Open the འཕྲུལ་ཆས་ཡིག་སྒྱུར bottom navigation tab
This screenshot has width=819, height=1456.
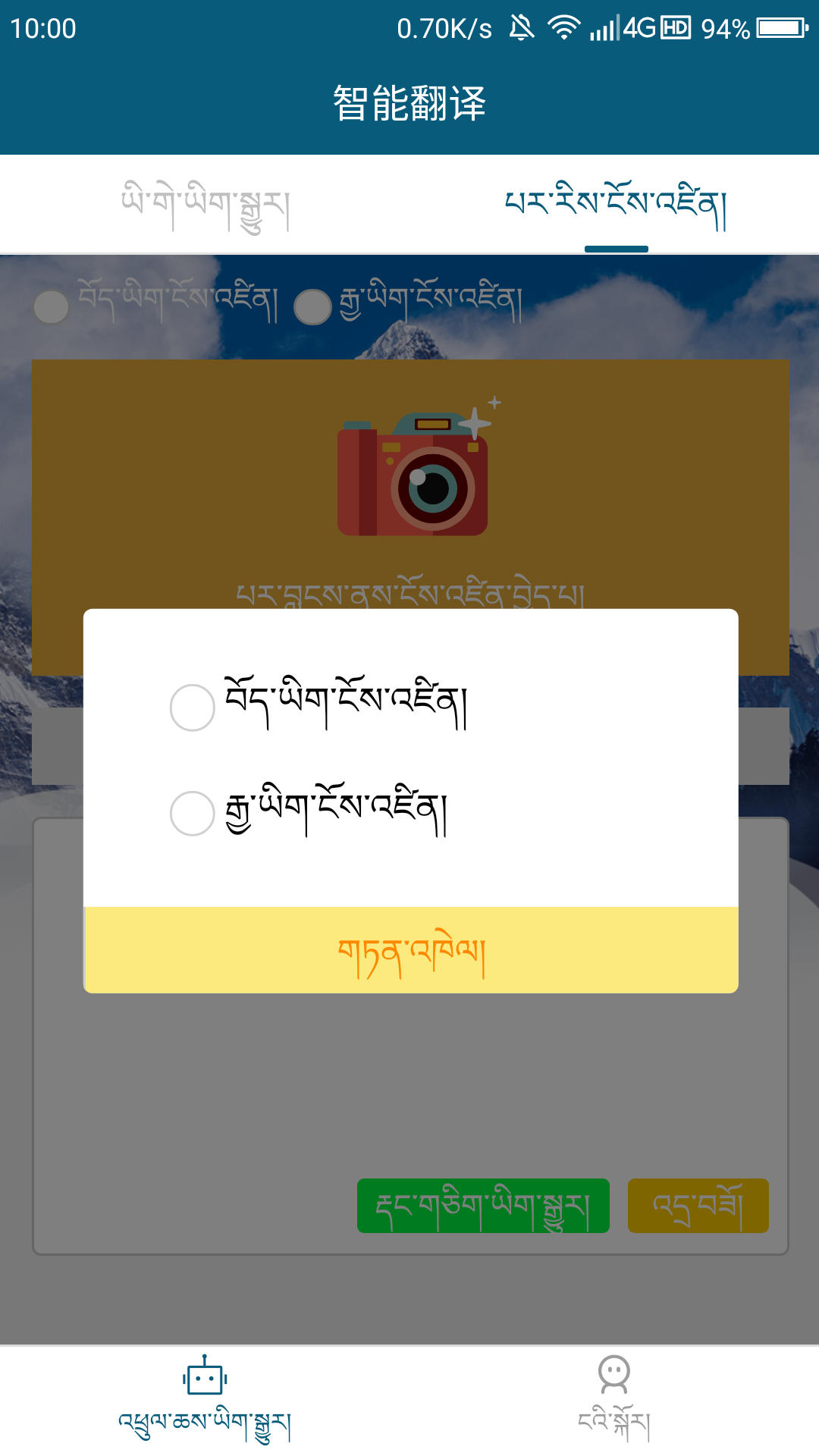[x=205, y=1400]
